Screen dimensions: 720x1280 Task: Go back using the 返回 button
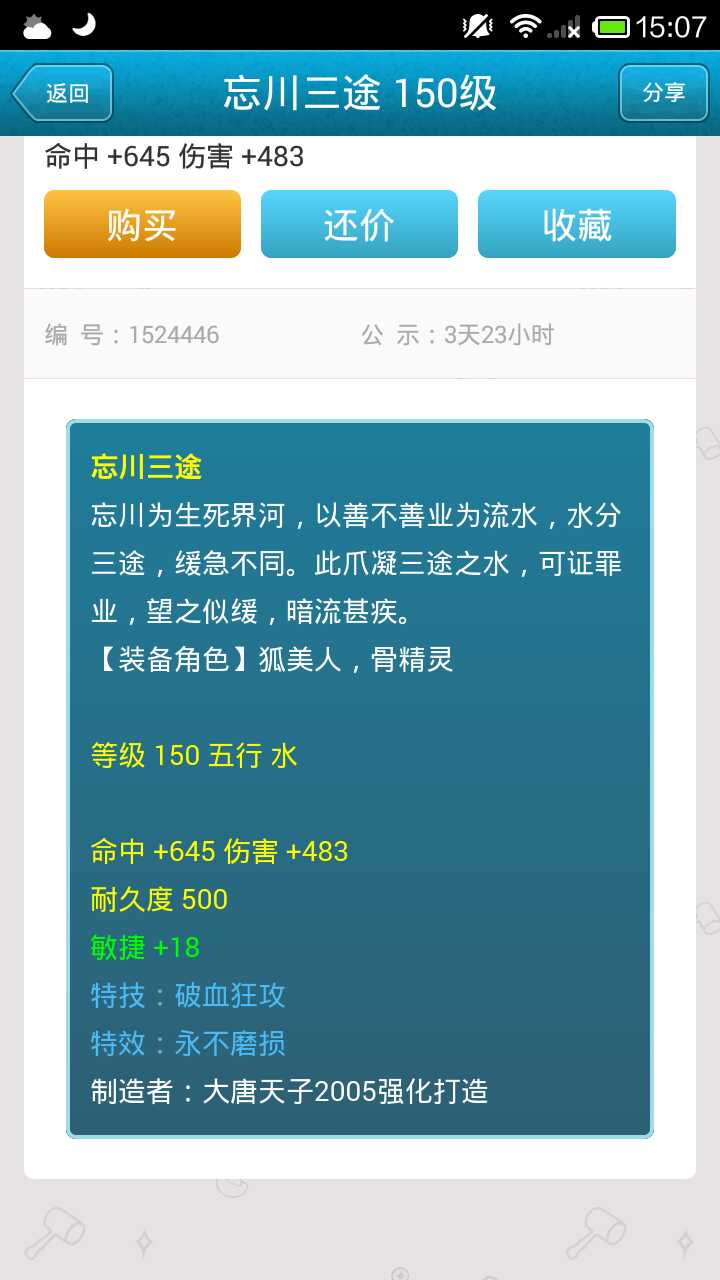point(62,93)
